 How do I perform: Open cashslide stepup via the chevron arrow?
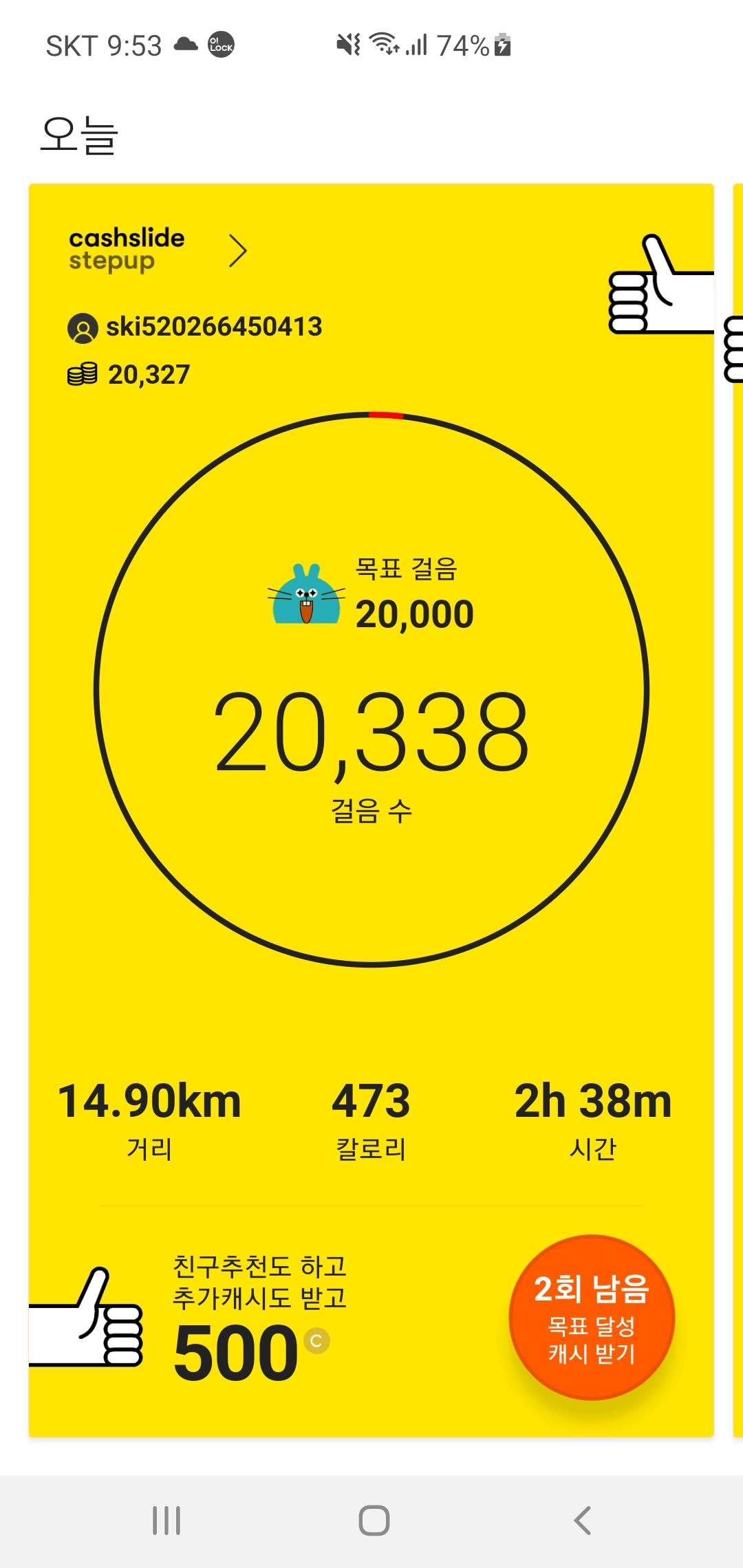click(237, 251)
